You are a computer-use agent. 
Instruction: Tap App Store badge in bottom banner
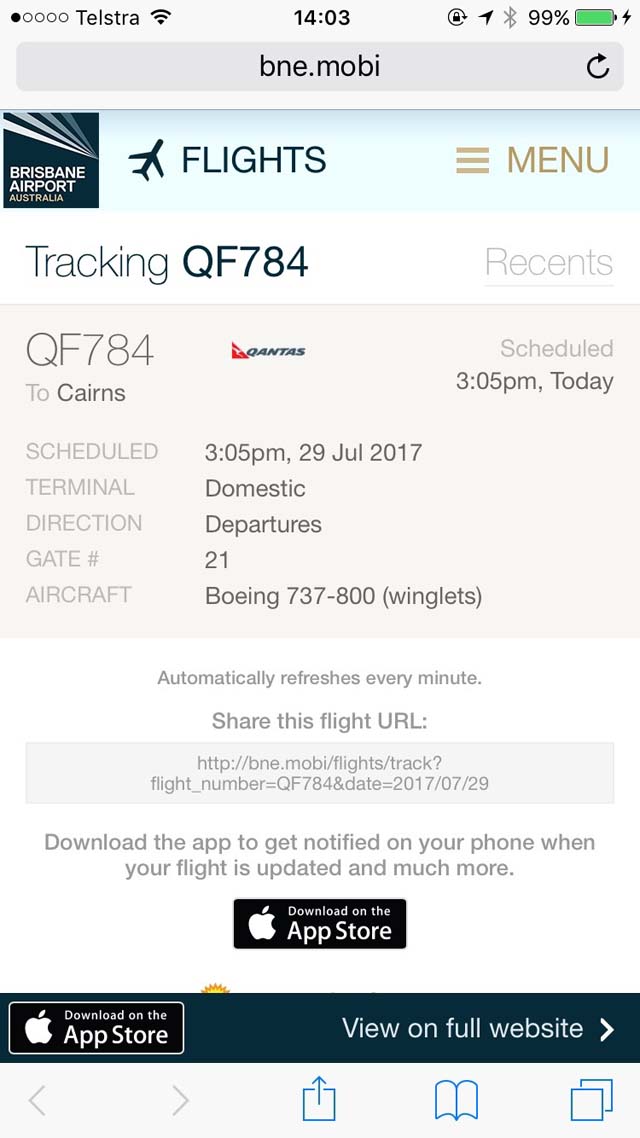click(97, 1028)
